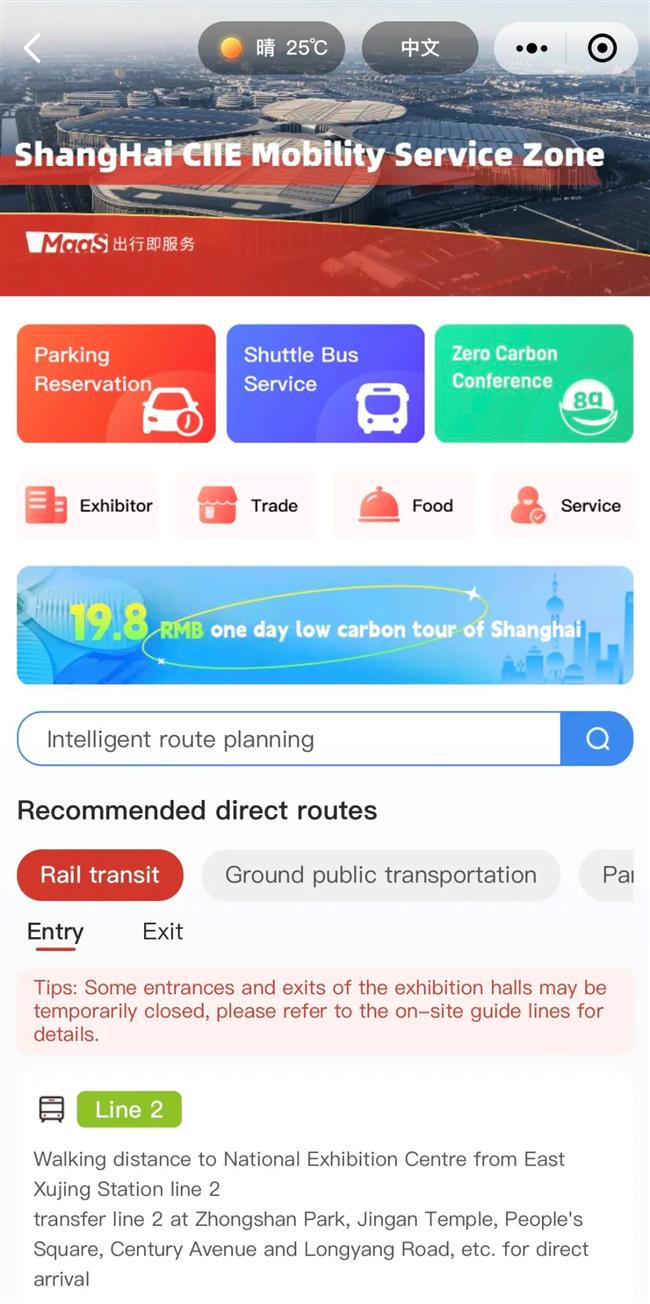
Task: Select Ground public transportation chip
Action: coord(380,875)
